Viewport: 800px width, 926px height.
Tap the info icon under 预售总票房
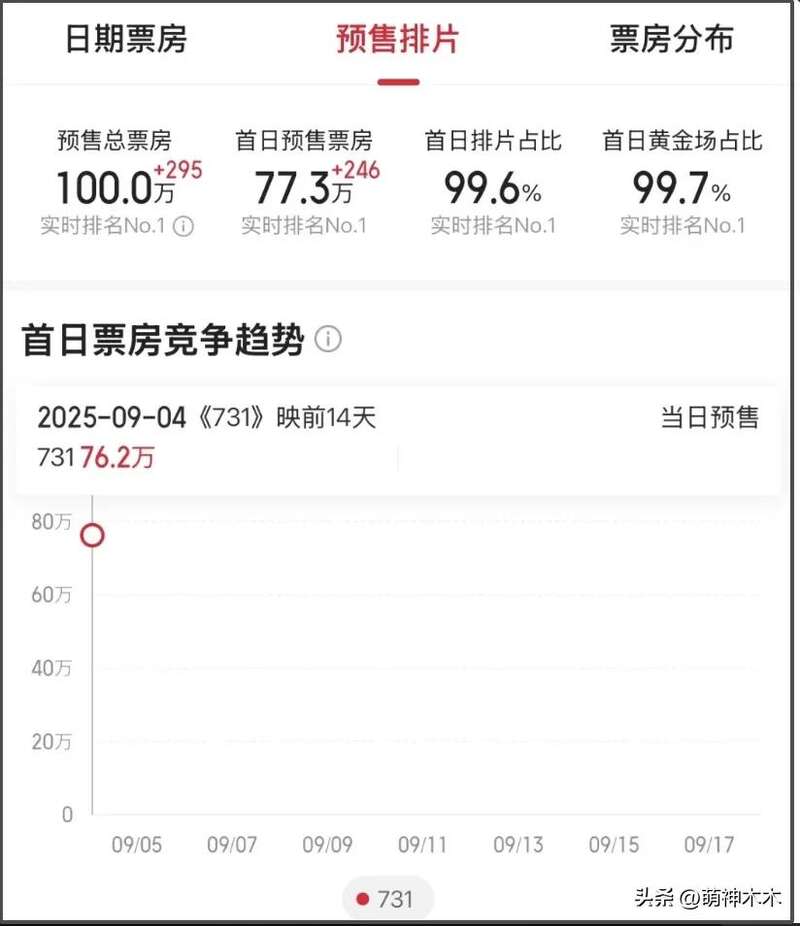[183, 226]
